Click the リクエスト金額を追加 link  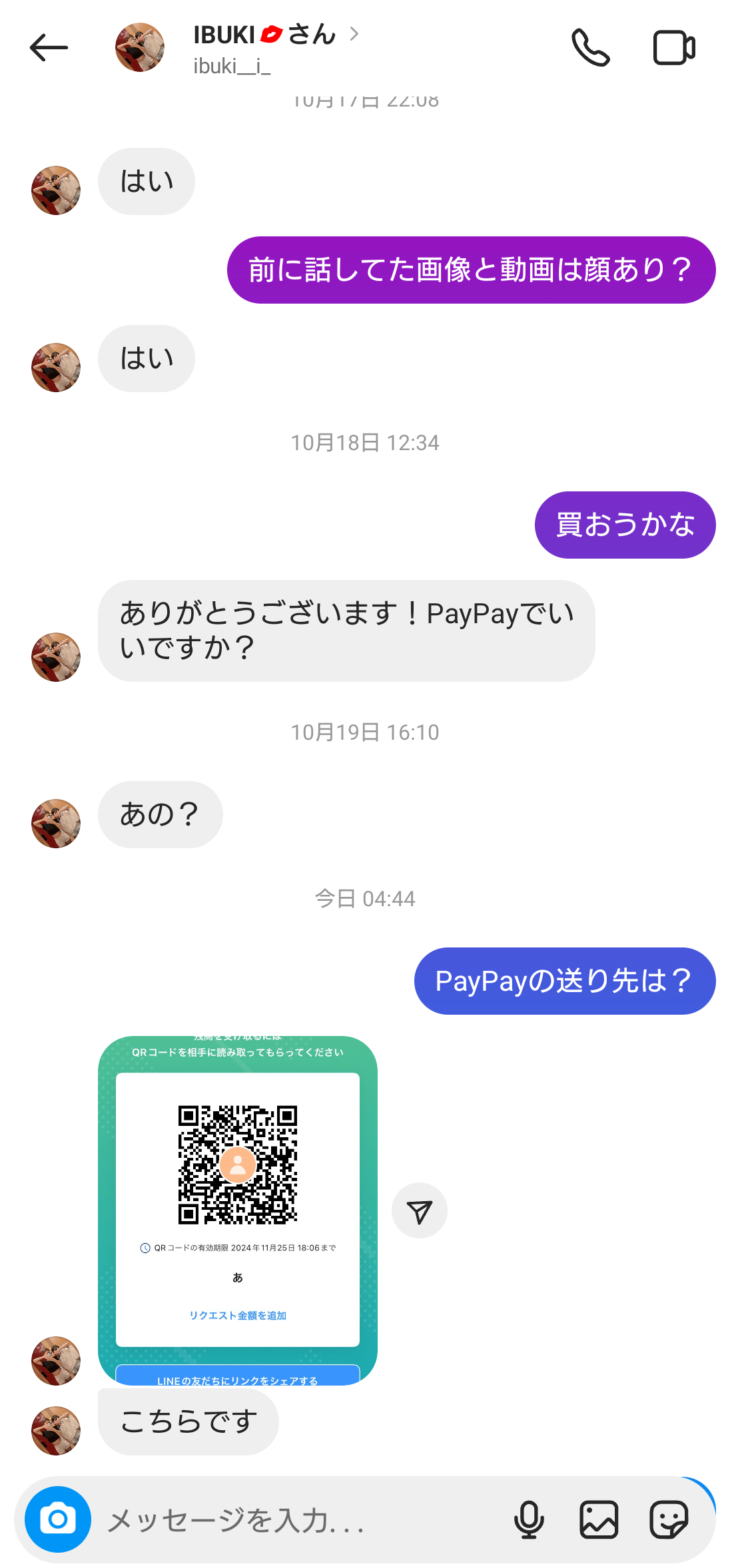(x=238, y=1315)
